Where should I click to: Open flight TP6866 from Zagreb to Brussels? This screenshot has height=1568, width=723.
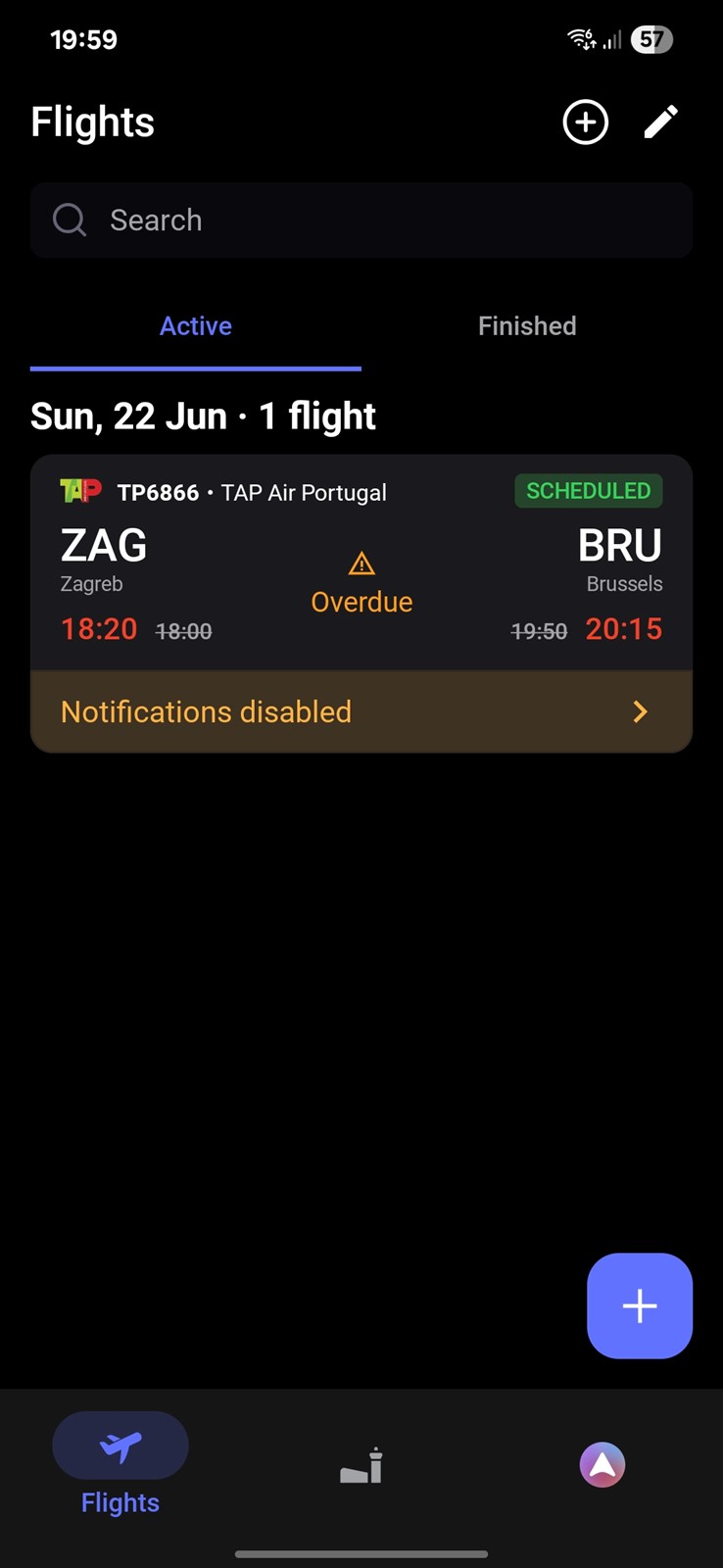[x=361, y=563]
